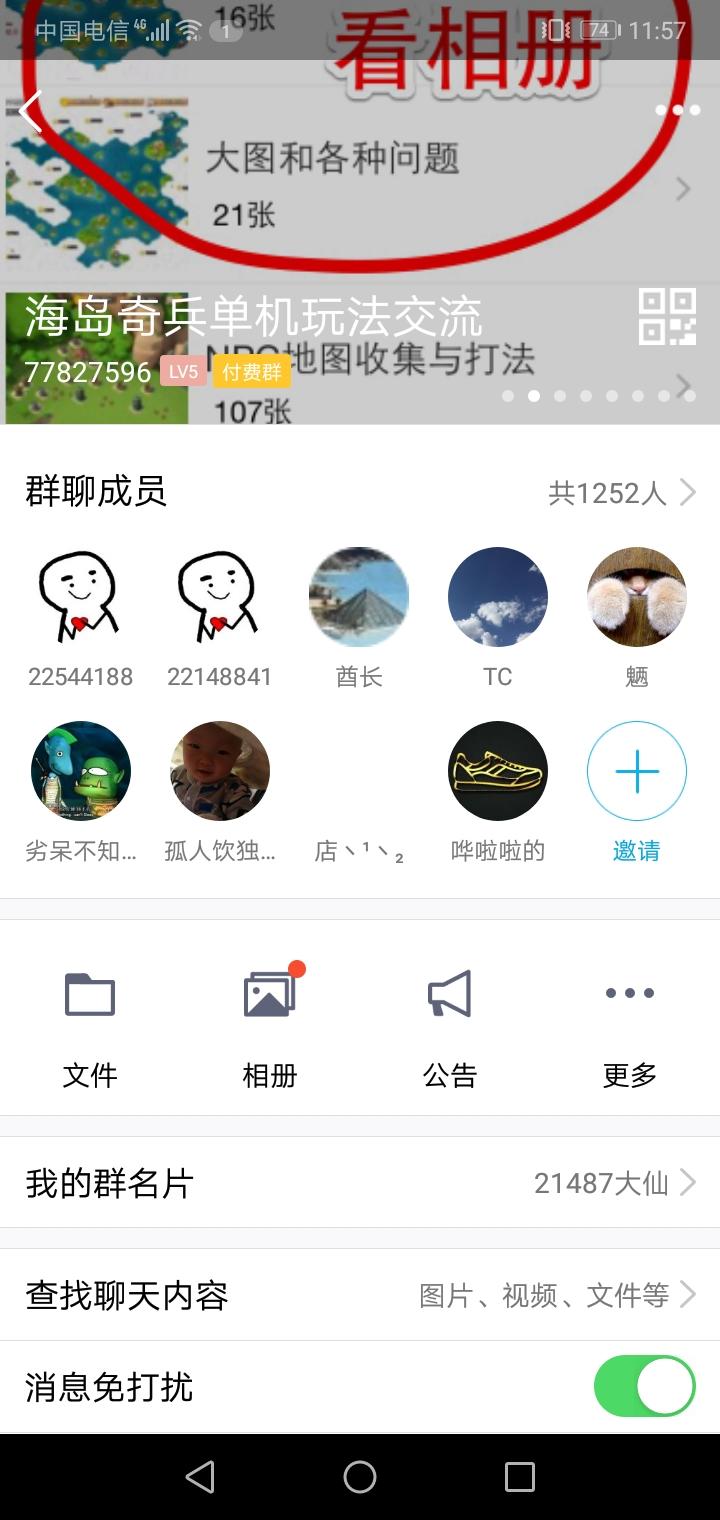Open member 22544188's profile
Viewport: 720px width, 1520px height.
[80, 597]
